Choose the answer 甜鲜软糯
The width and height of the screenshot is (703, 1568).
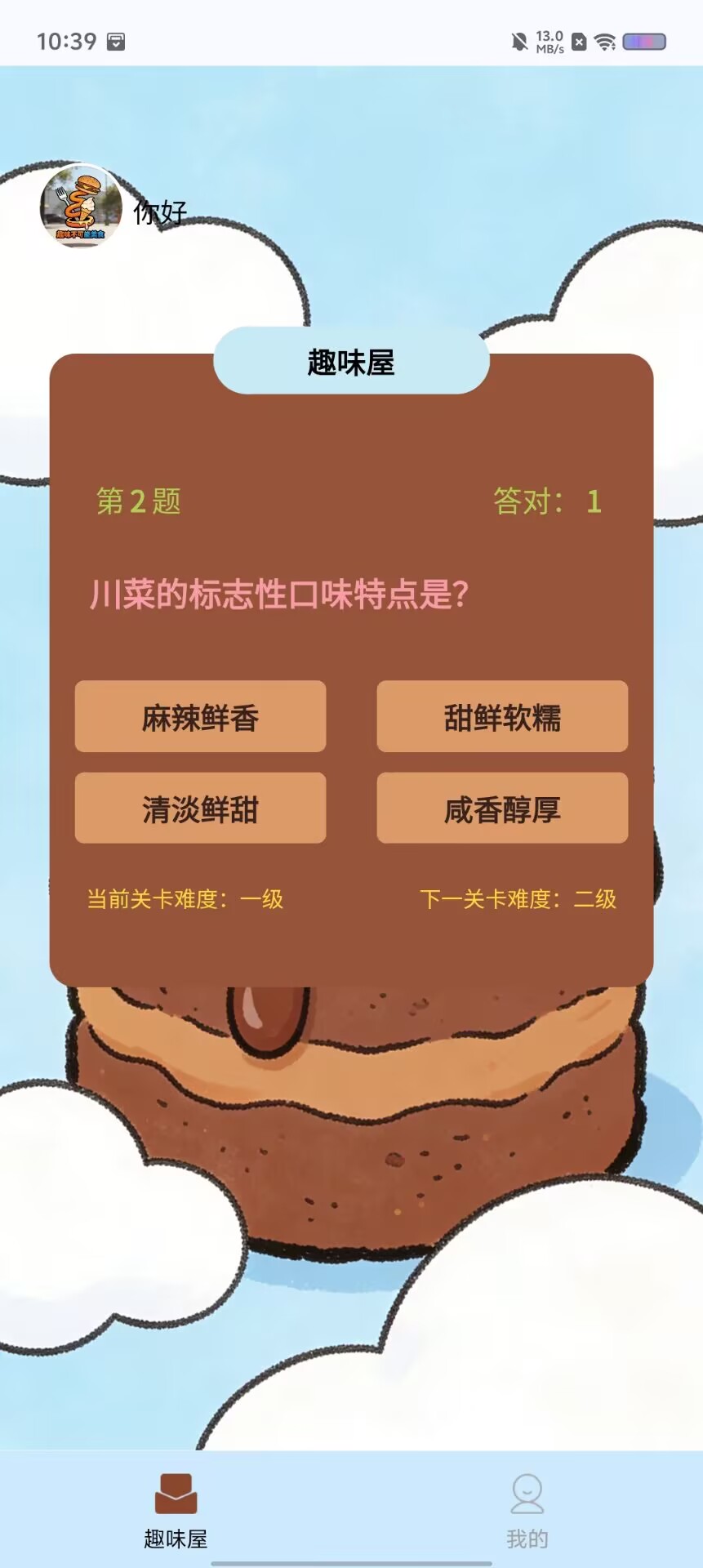pos(502,716)
